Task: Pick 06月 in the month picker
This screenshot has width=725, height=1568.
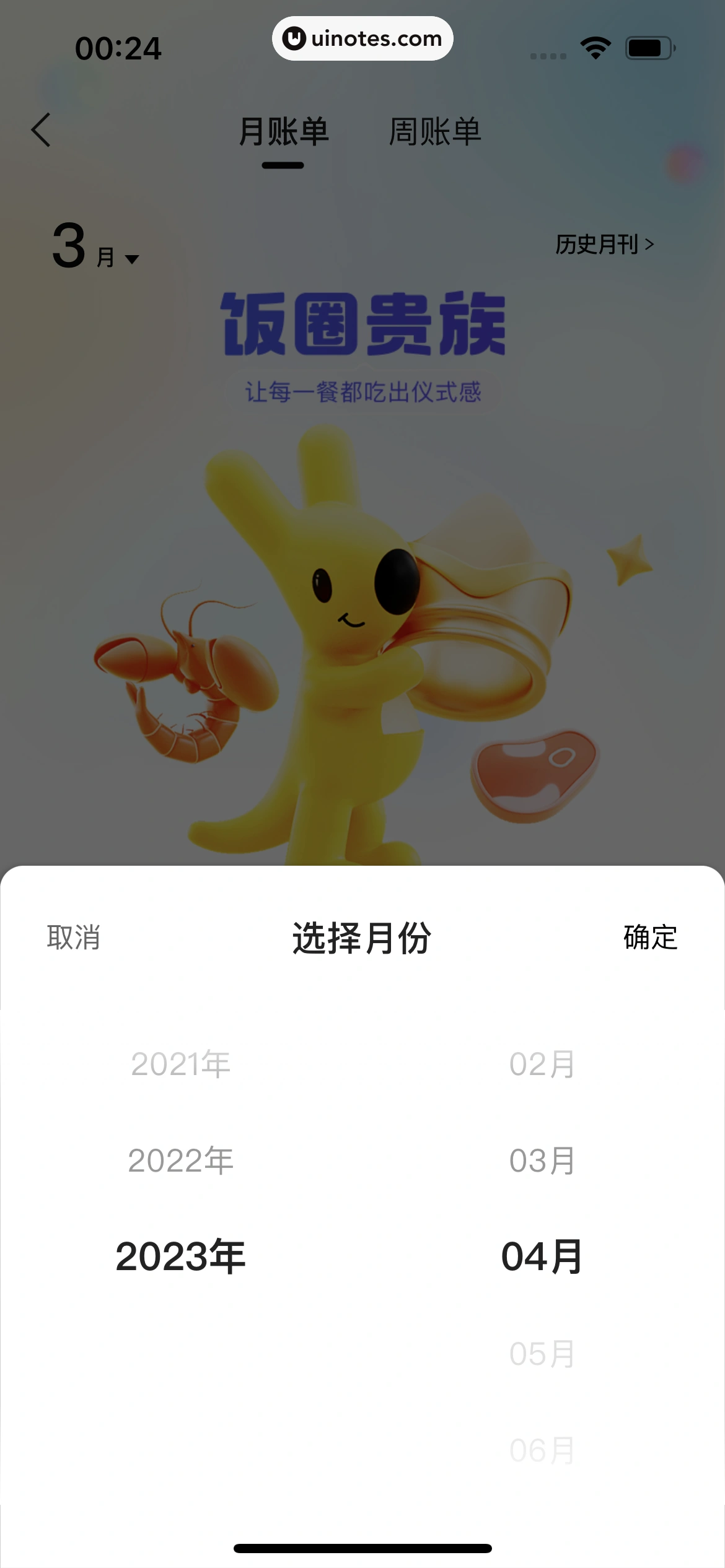Action: pyautogui.click(x=542, y=1450)
